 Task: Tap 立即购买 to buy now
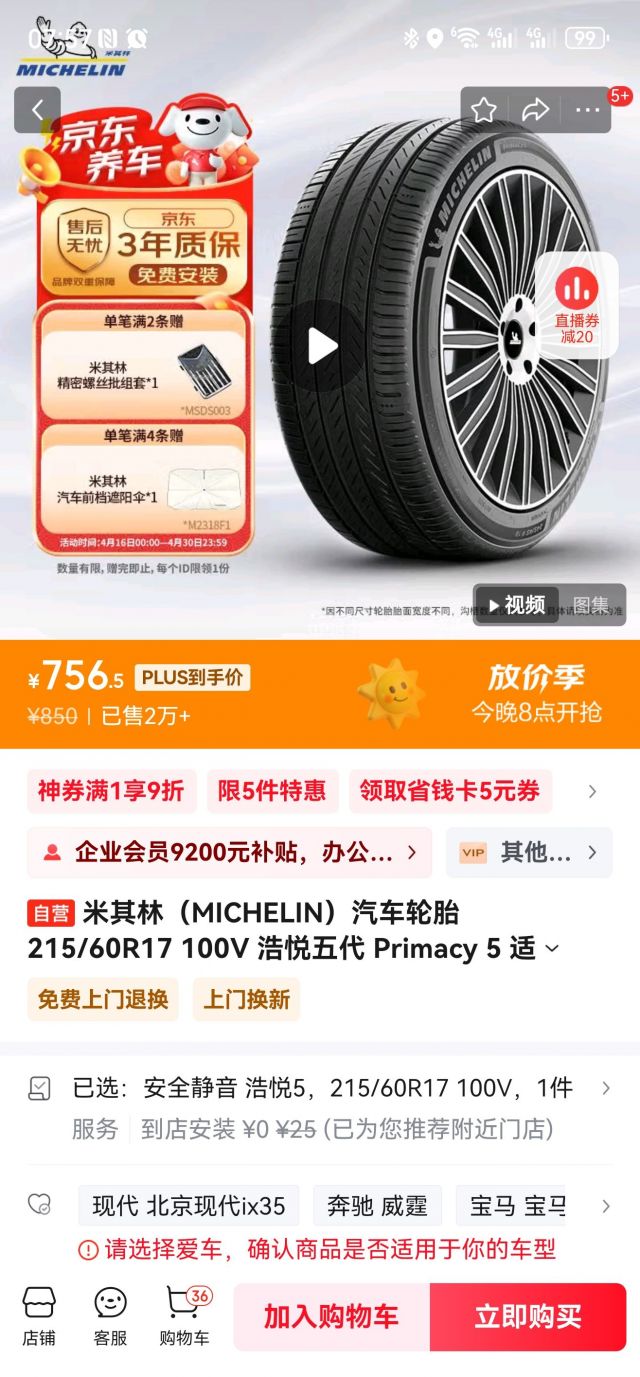click(x=528, y=1317)
